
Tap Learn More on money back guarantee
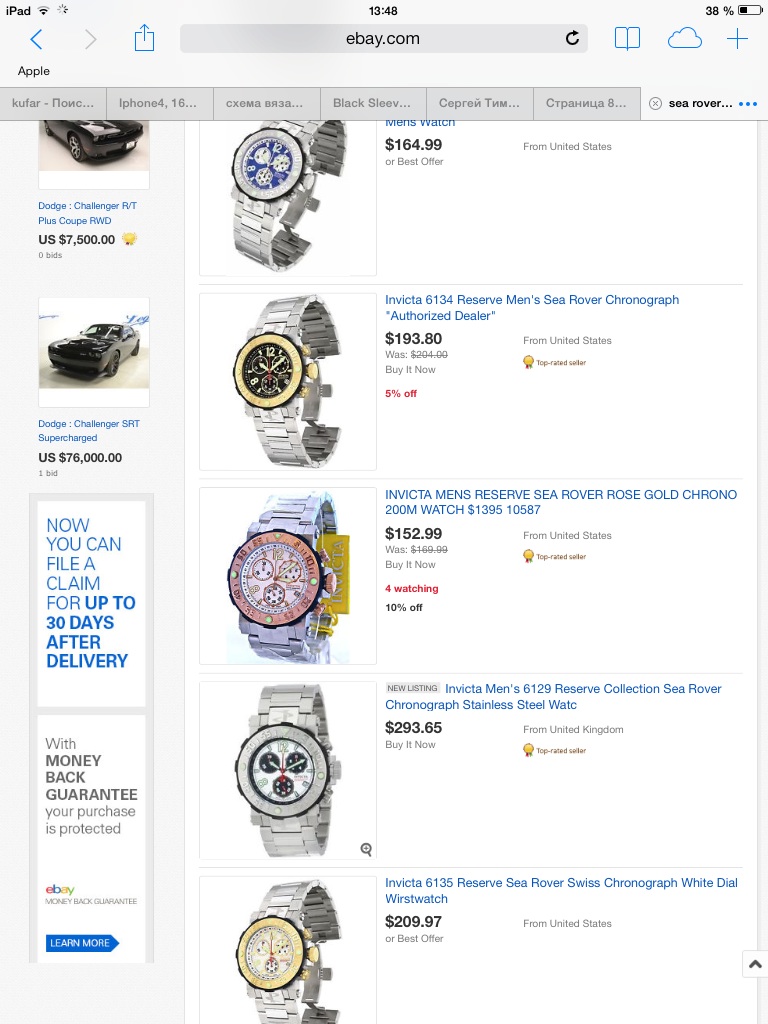coord(82,942)
